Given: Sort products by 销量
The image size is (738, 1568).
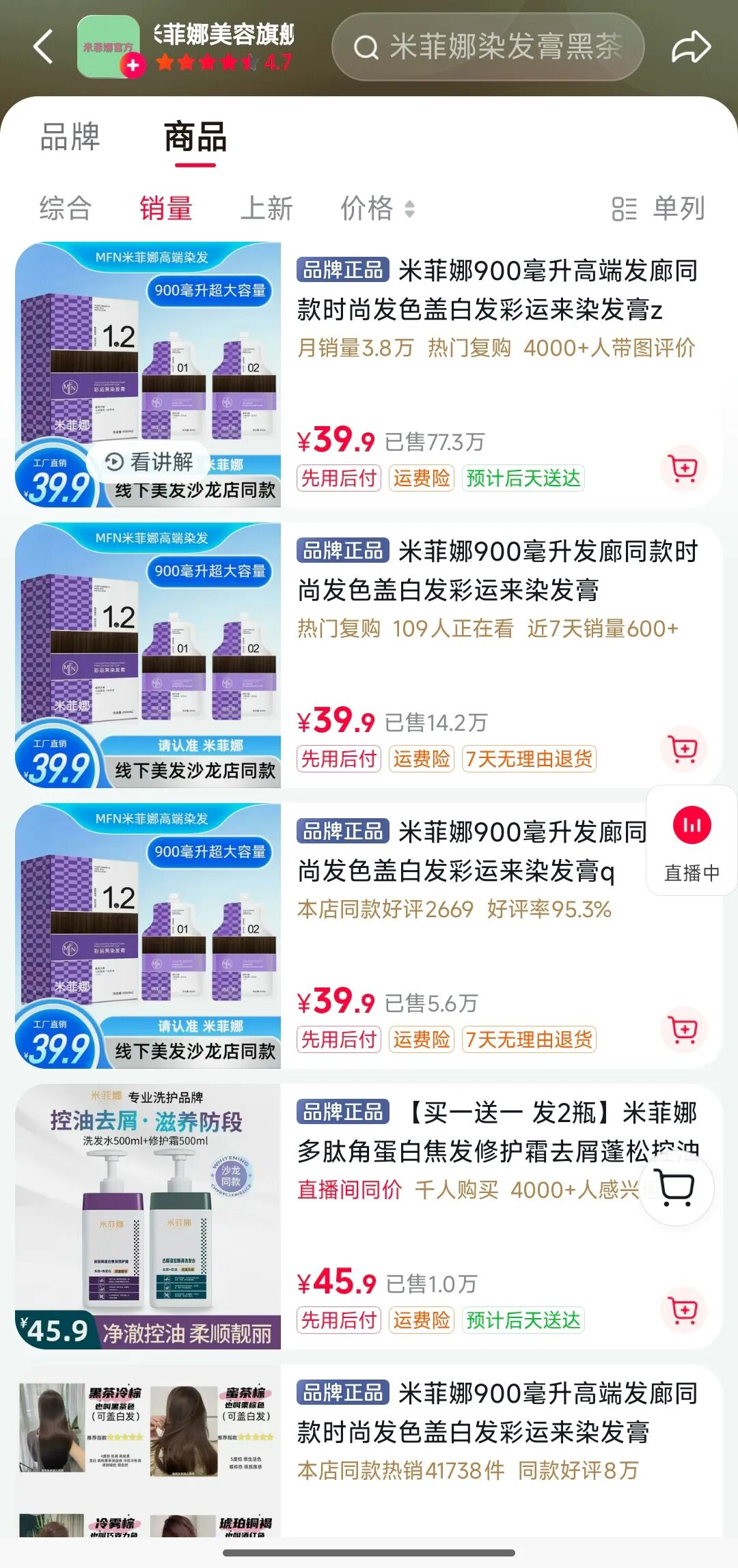Looking at the screenshot, I should point(166,208).
